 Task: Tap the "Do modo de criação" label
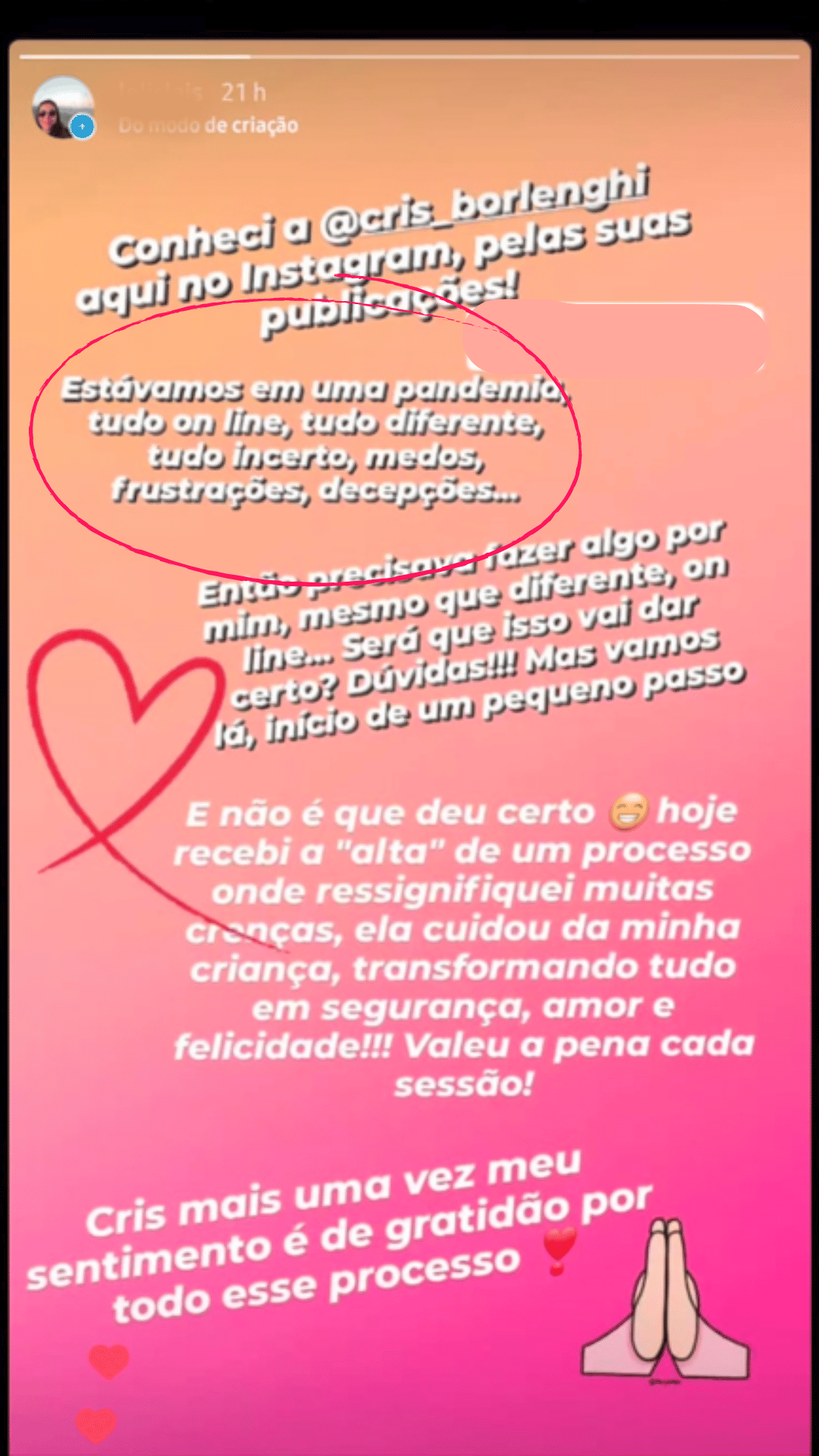point(209,125)
